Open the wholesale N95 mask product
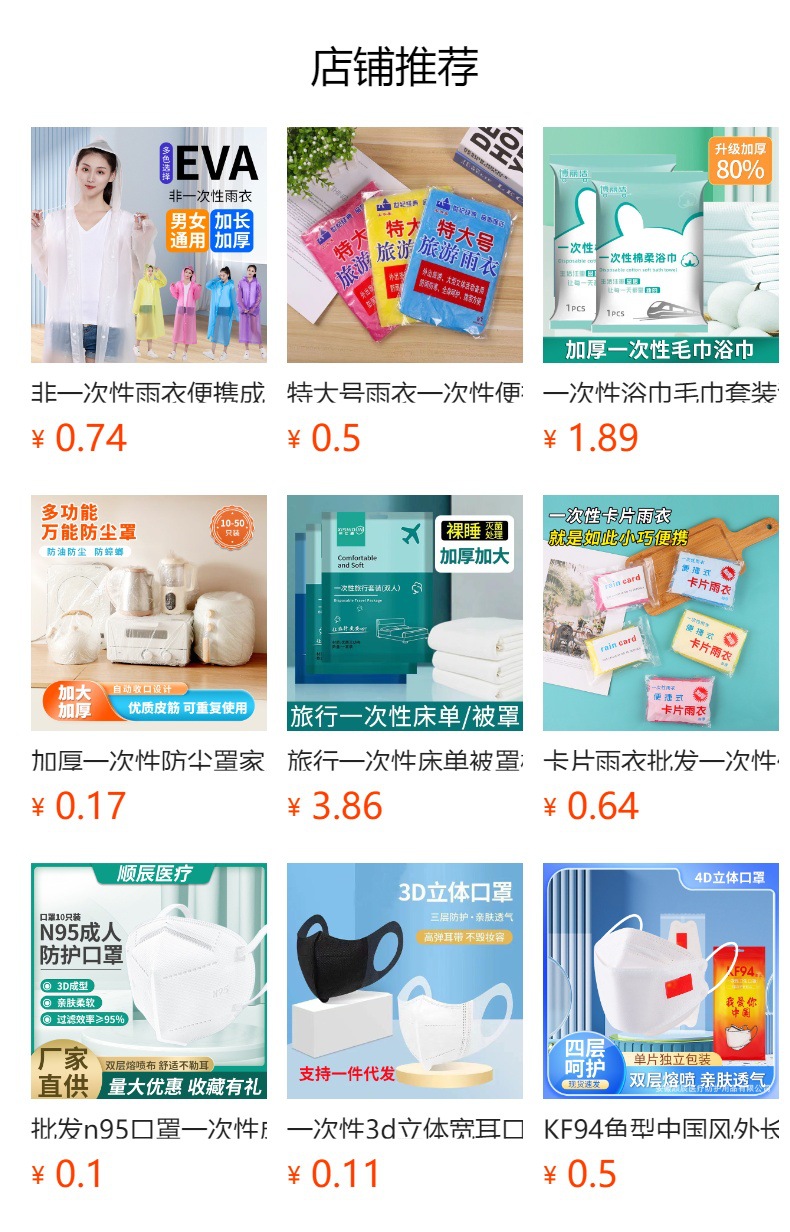The height and width of the screenshot is (1232, 790). click(x=148, y=981)
